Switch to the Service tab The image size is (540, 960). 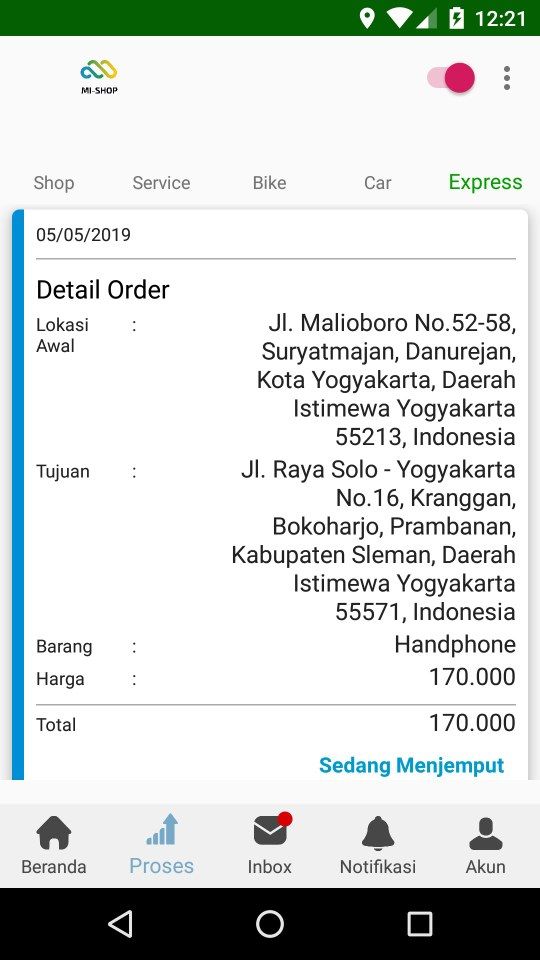click(x=162, y=182)
